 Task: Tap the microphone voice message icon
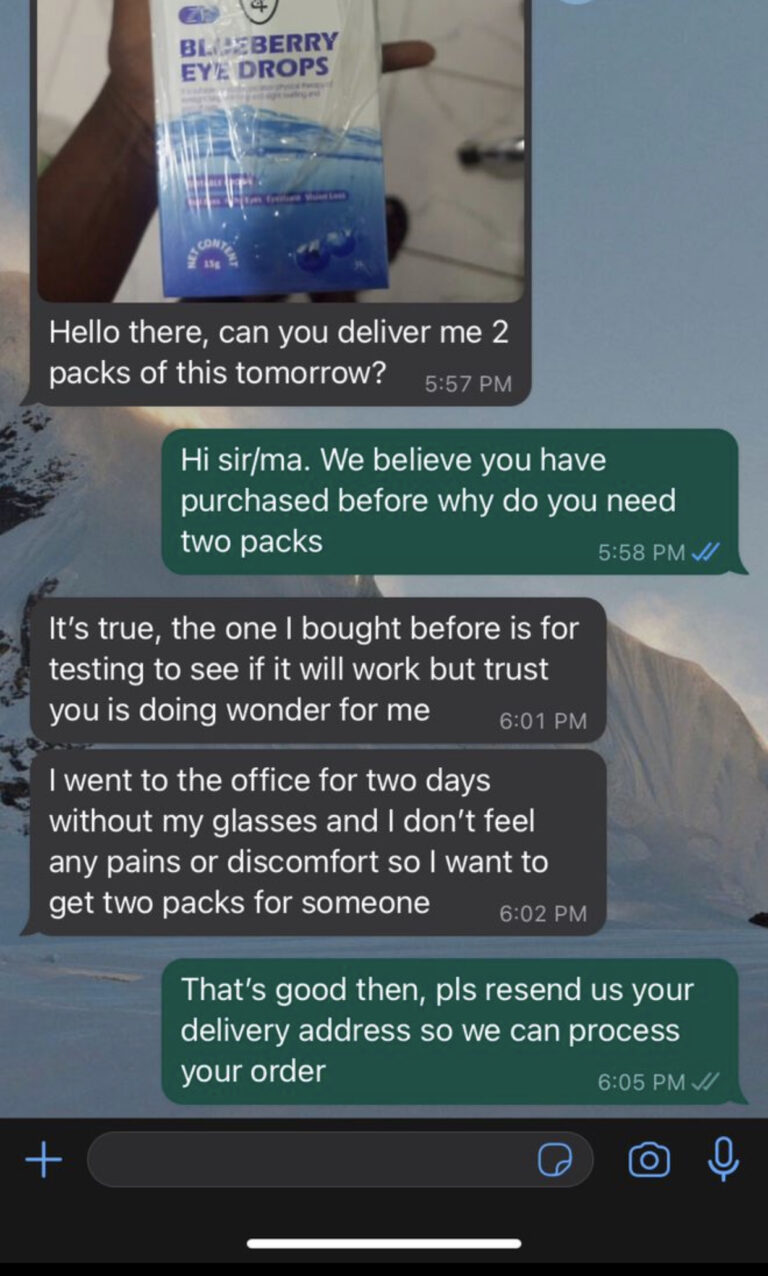tap(723, 1160)
